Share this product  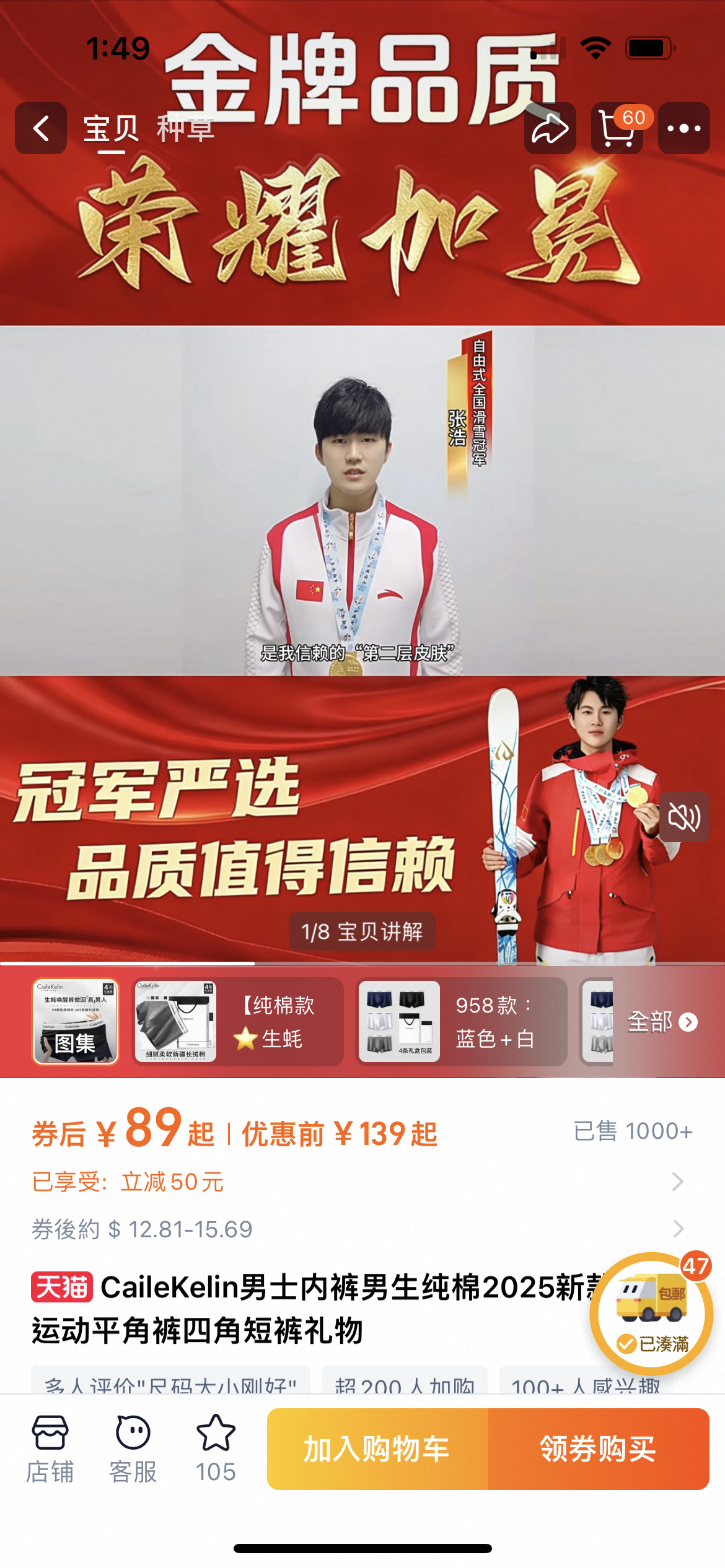pyautogui.click(x=550, y=129)
